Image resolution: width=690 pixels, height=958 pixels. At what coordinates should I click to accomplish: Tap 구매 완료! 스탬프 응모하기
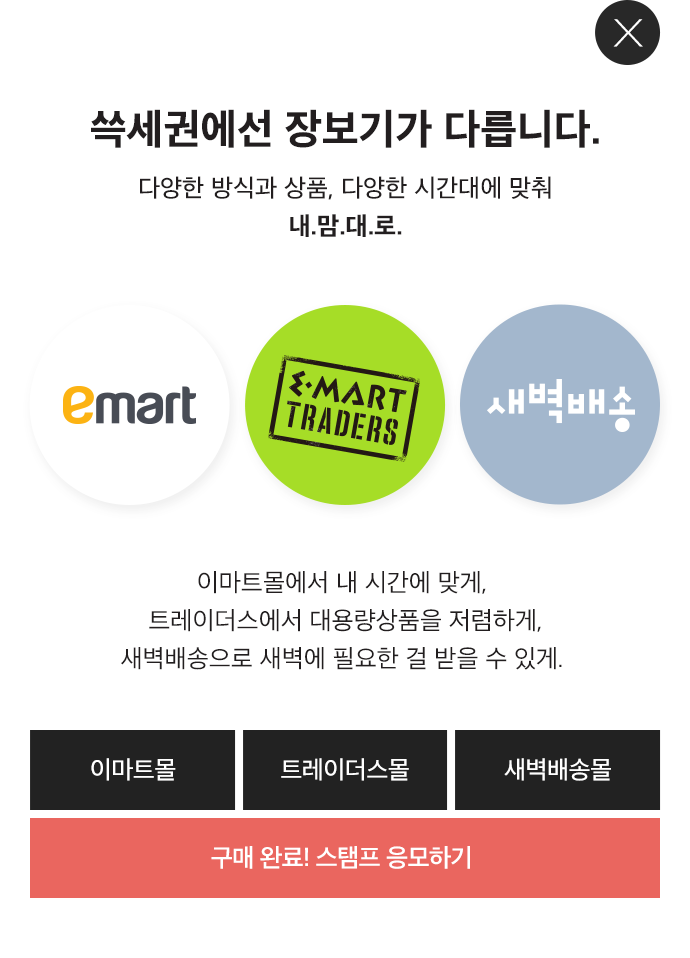tap(345, 857)
